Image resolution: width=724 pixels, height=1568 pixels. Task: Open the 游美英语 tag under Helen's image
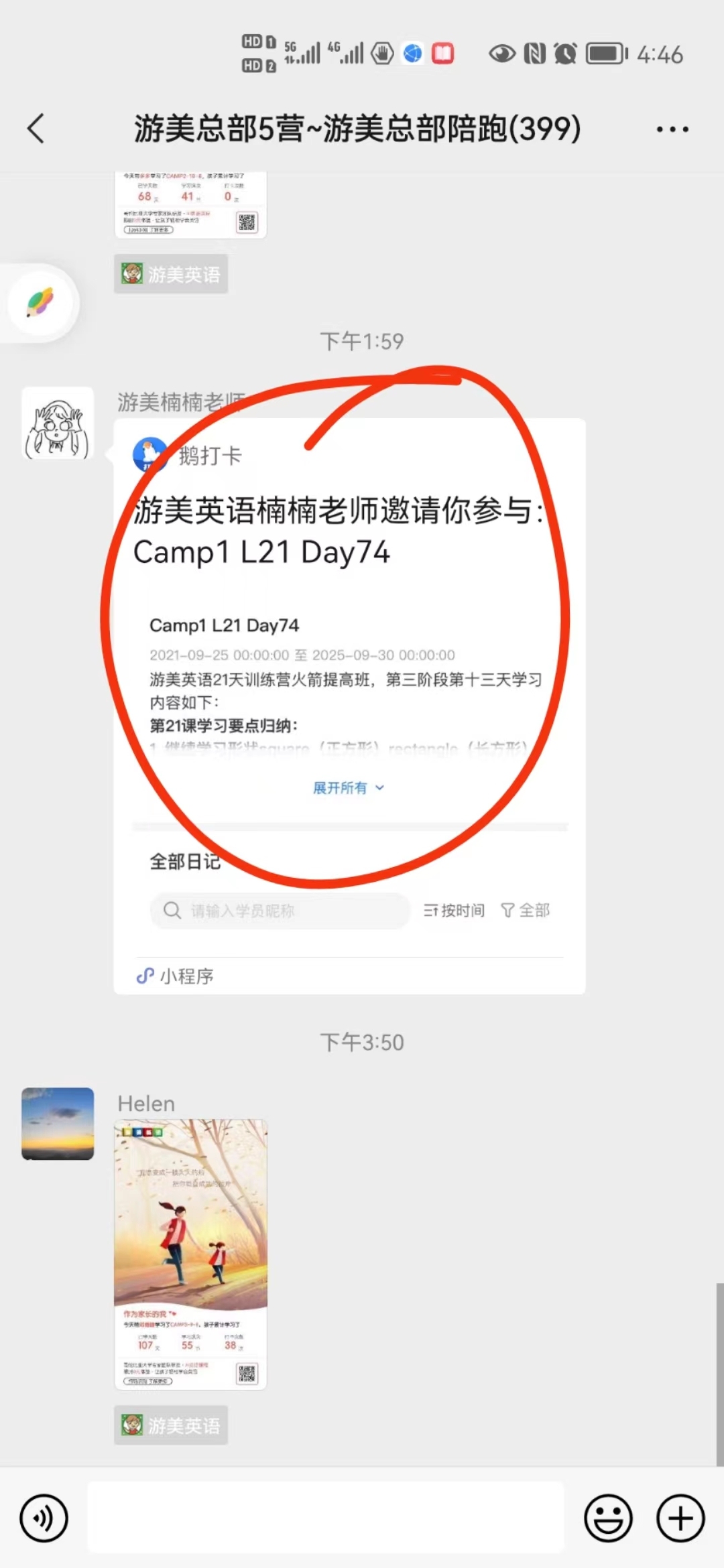tap(171, 1425)
